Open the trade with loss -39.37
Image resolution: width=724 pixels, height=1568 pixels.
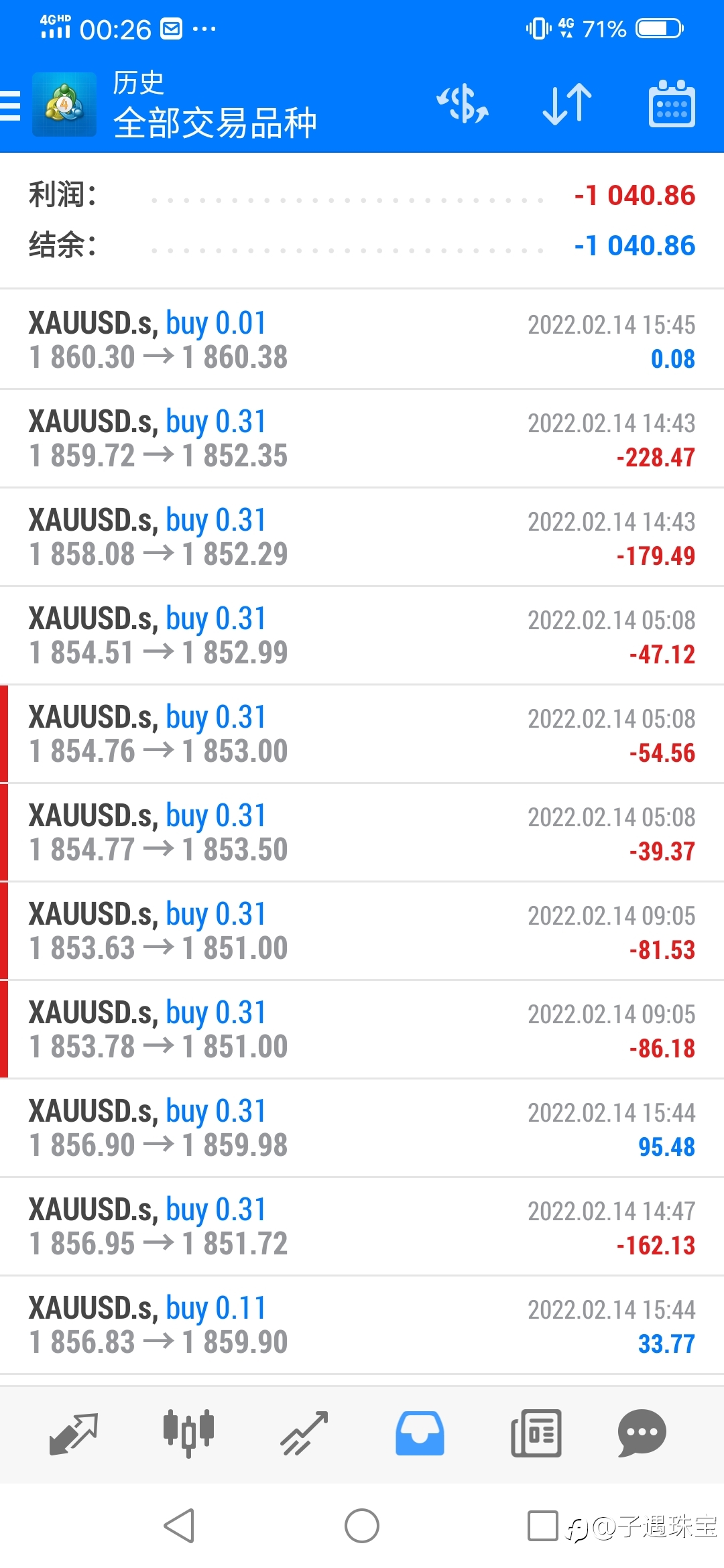(362, 832)
